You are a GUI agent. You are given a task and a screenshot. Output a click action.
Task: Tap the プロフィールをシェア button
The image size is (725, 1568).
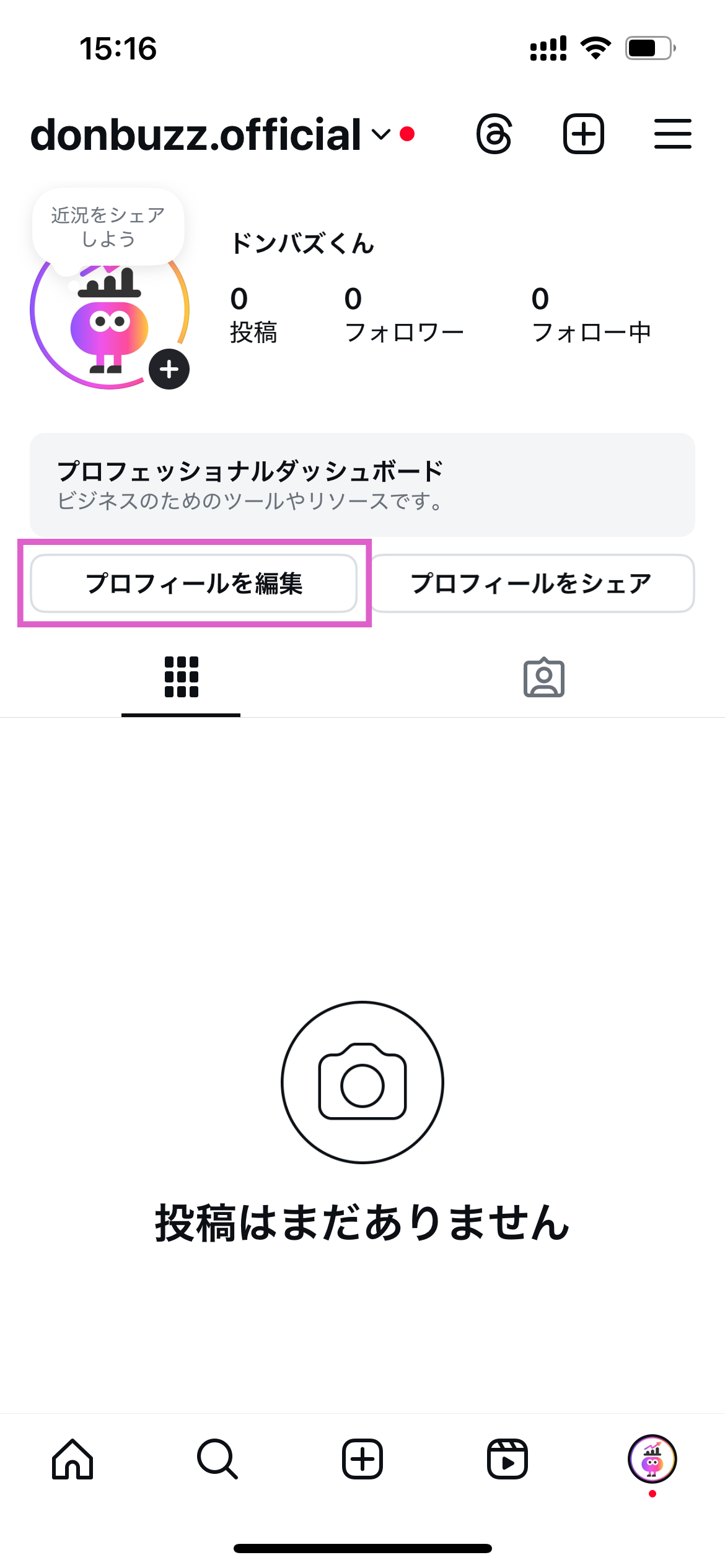click(532, 583)
